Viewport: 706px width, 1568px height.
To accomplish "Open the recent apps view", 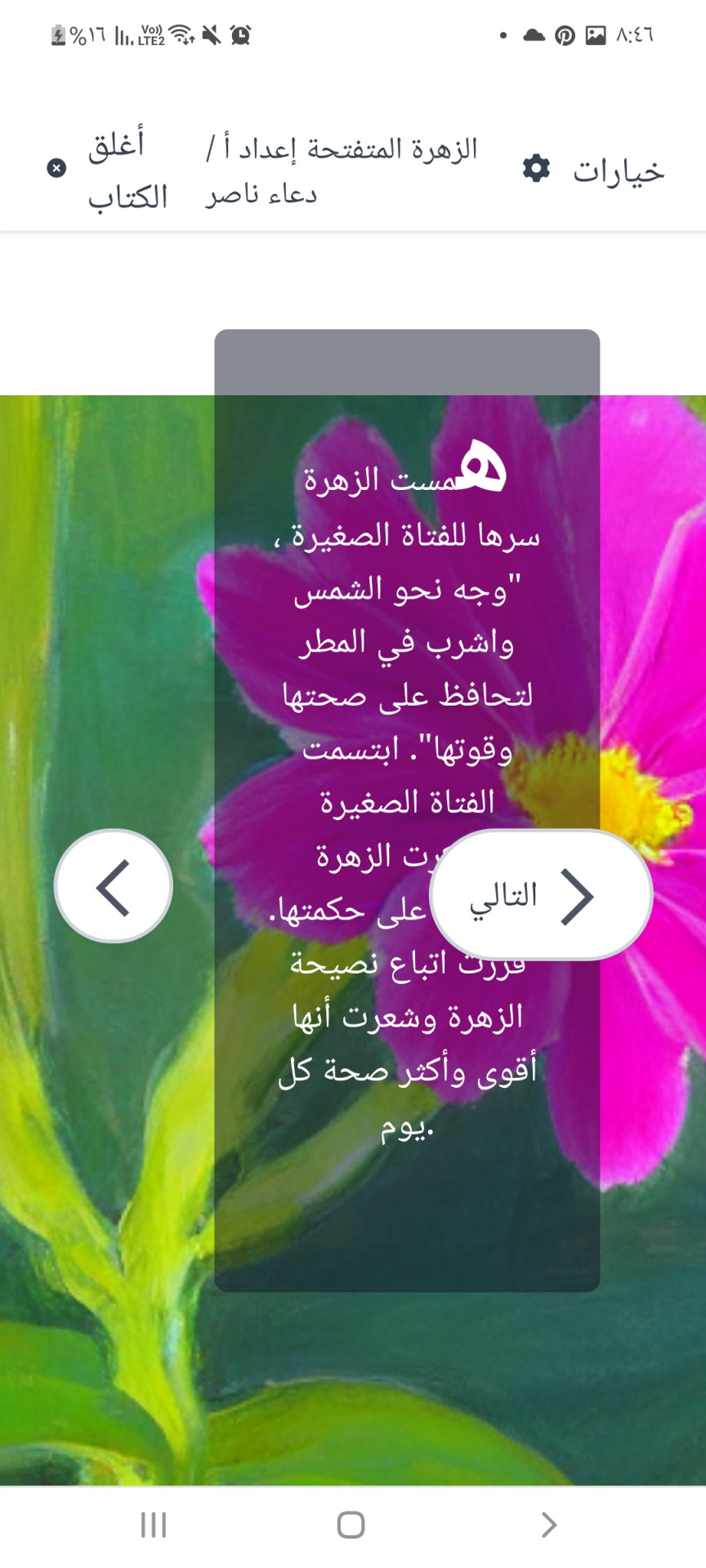I will click(x=154, y=1524).
